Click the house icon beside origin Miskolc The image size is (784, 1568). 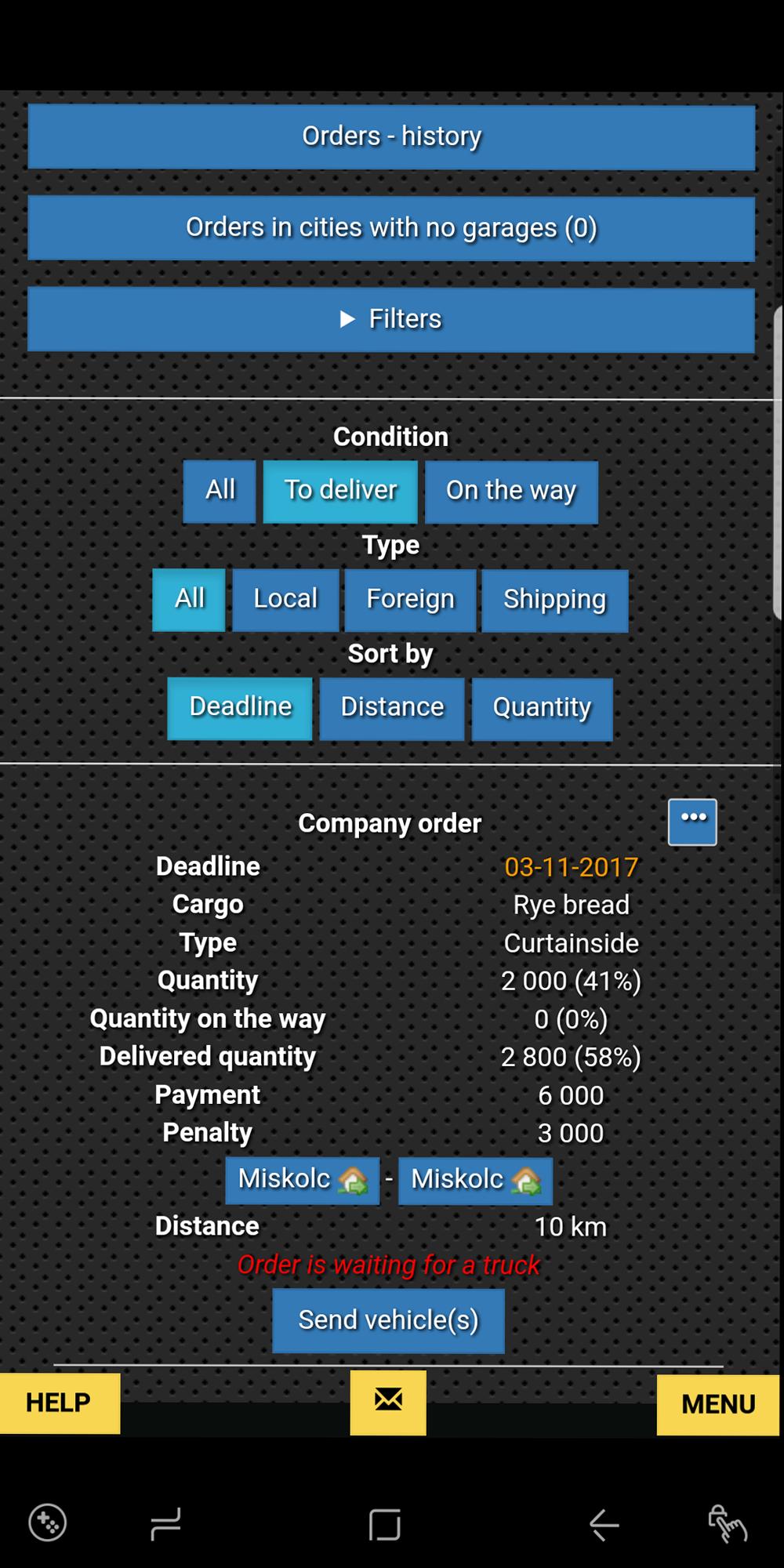click(354, 1179)
